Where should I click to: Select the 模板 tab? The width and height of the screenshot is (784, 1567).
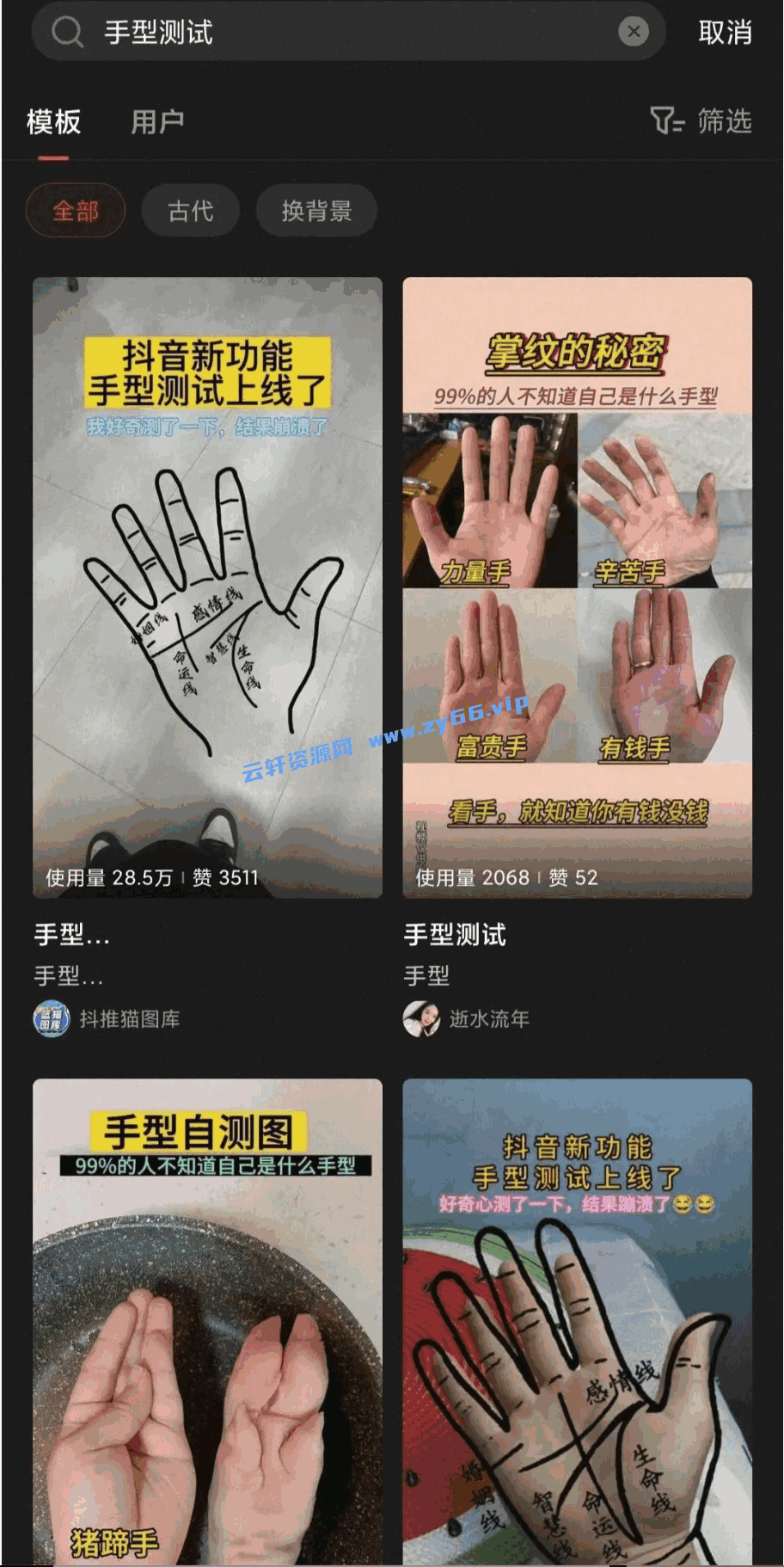[53, 121]
